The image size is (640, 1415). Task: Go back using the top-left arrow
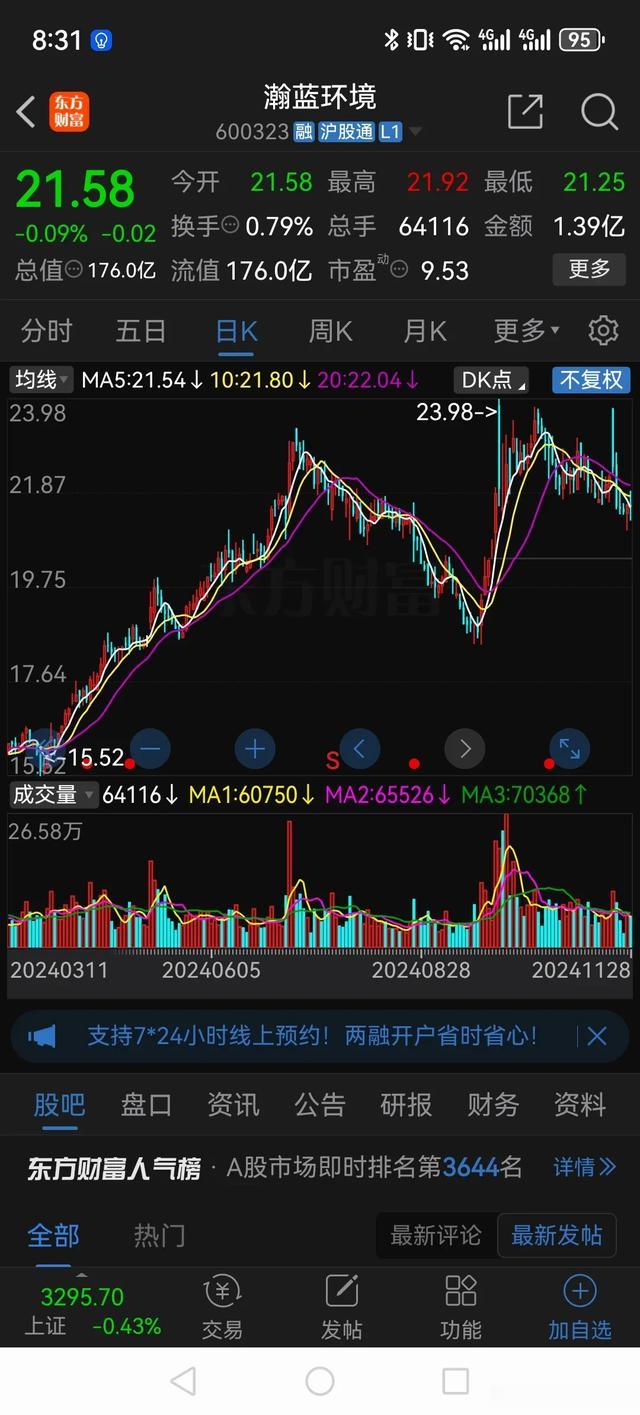pos(27,112)
